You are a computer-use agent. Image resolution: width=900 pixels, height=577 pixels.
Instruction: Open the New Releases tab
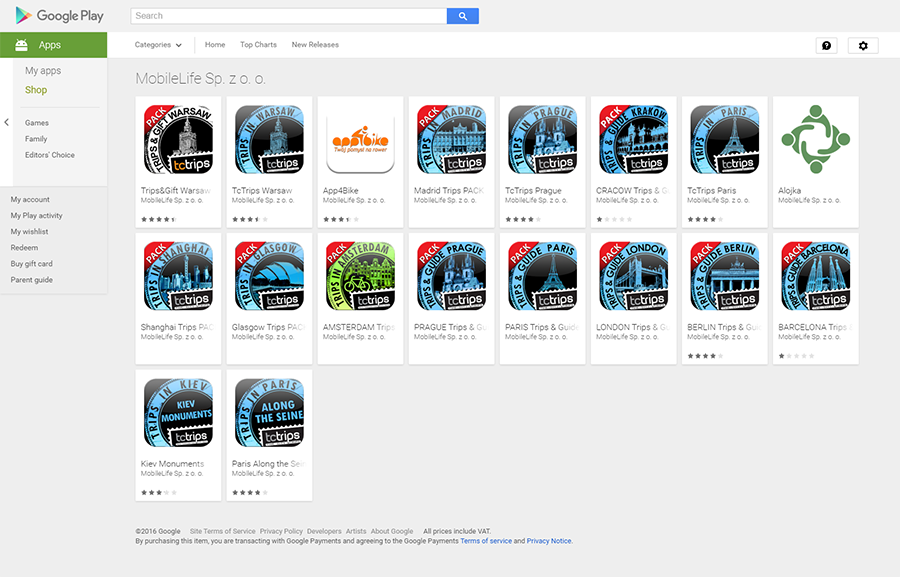coord(315,45)
